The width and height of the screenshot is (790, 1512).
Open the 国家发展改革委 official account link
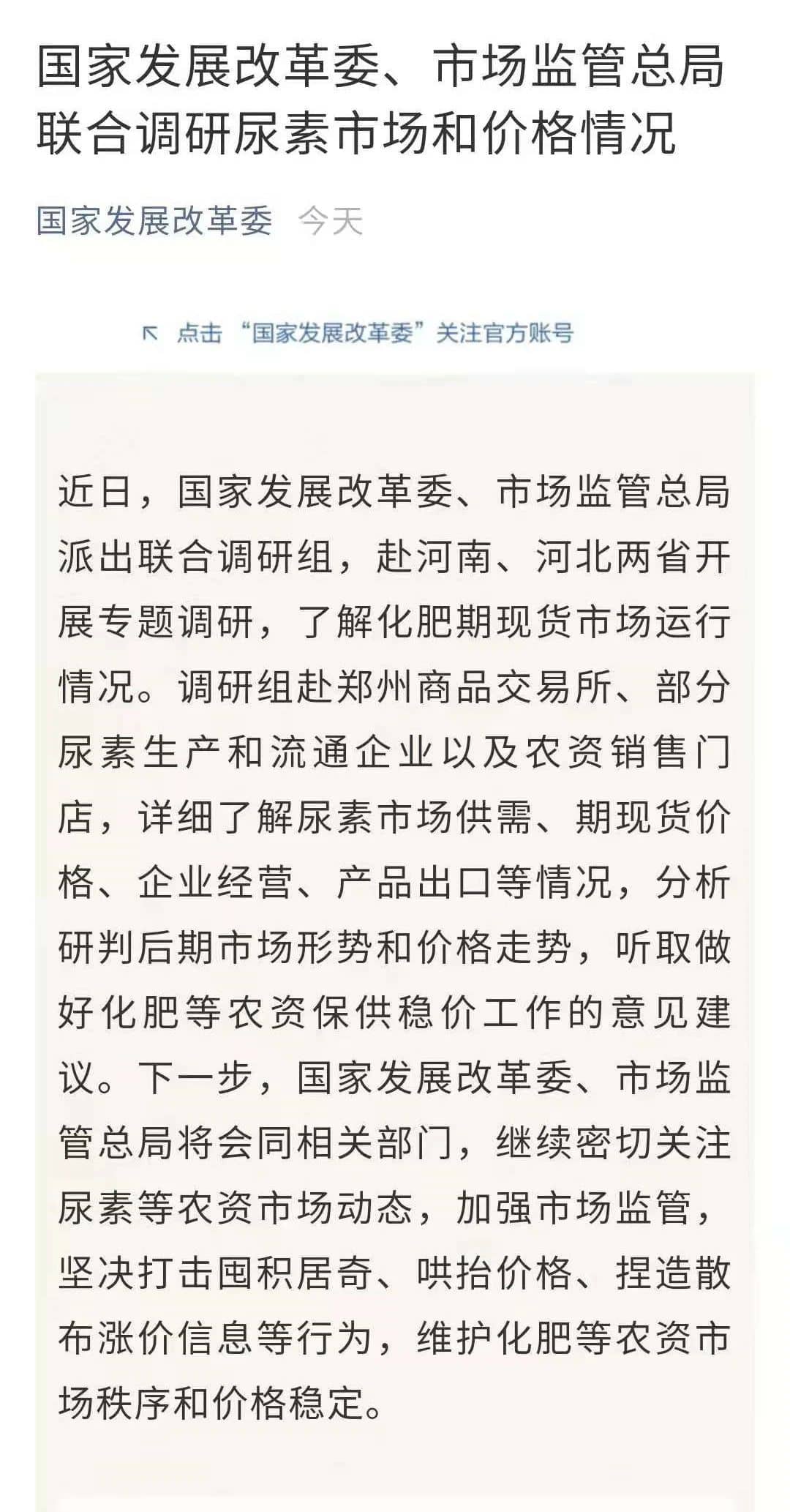[154, 221]
